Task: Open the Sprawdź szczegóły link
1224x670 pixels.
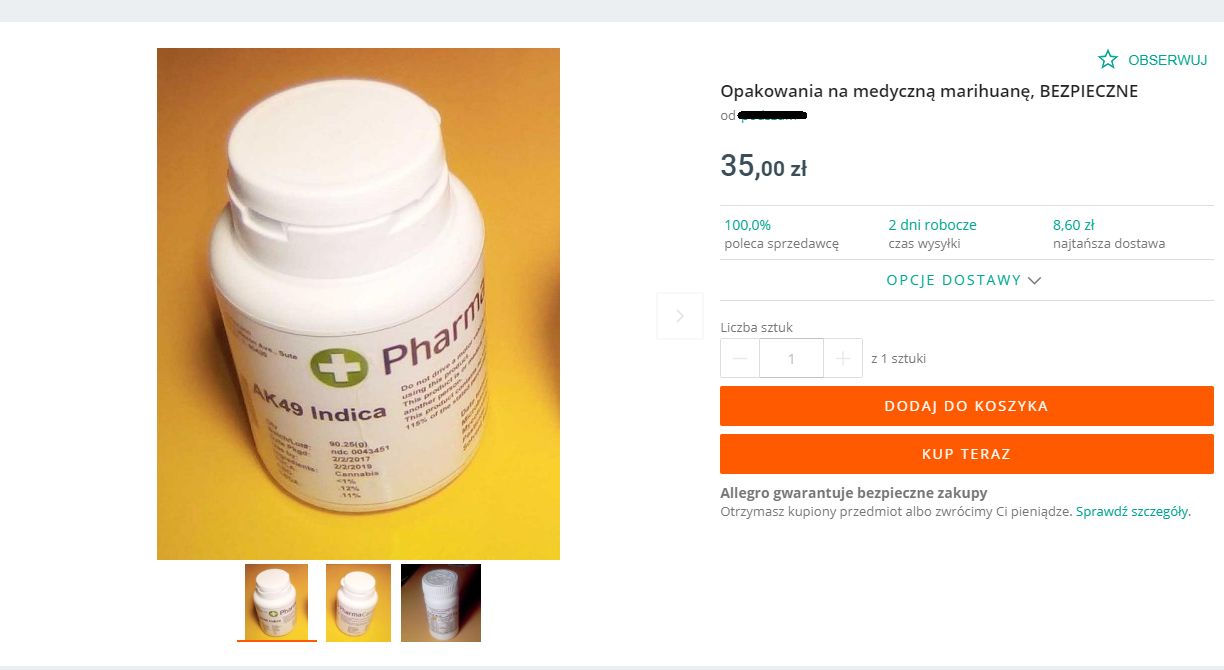Action: click(x=1132, y=511)
